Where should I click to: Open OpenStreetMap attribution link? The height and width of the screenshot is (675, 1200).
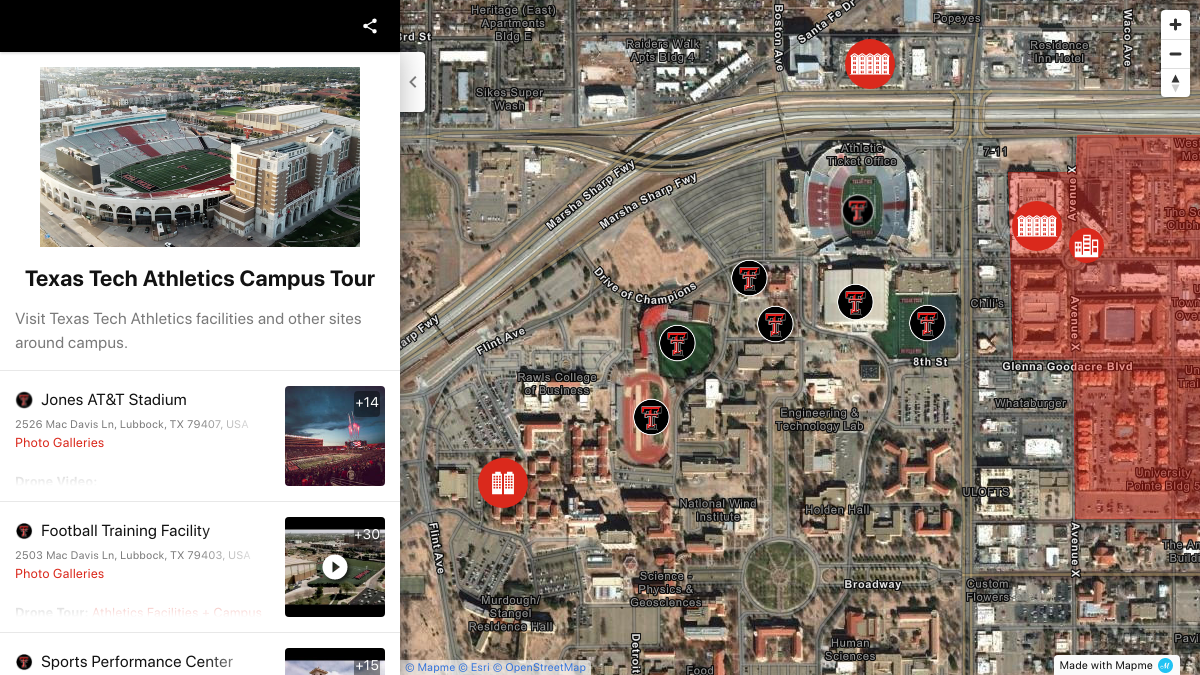[x=545, y=667]
